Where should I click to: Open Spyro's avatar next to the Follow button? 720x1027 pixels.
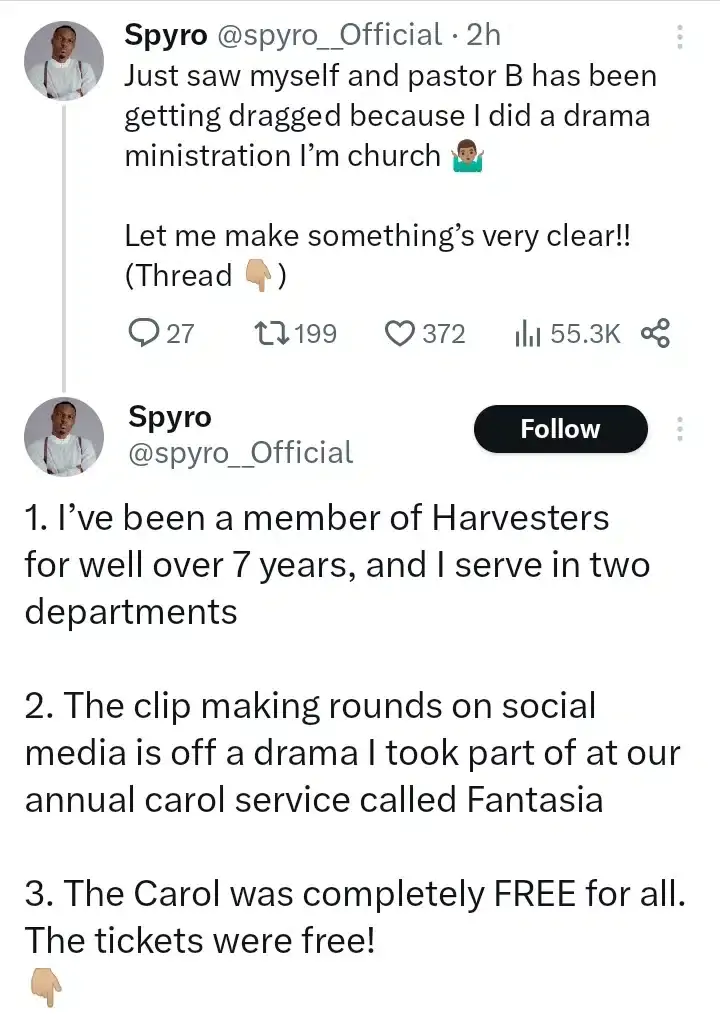point(63,436)
